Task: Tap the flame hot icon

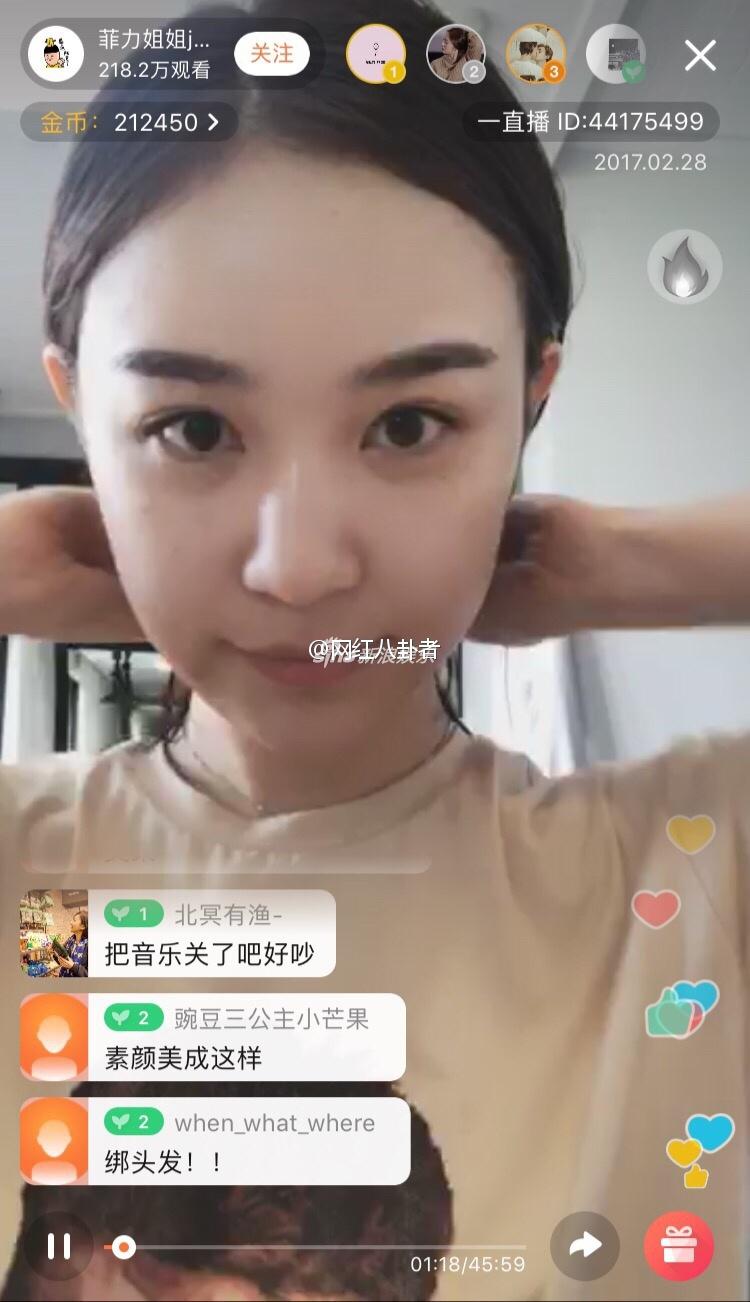Action: point(685,267)
